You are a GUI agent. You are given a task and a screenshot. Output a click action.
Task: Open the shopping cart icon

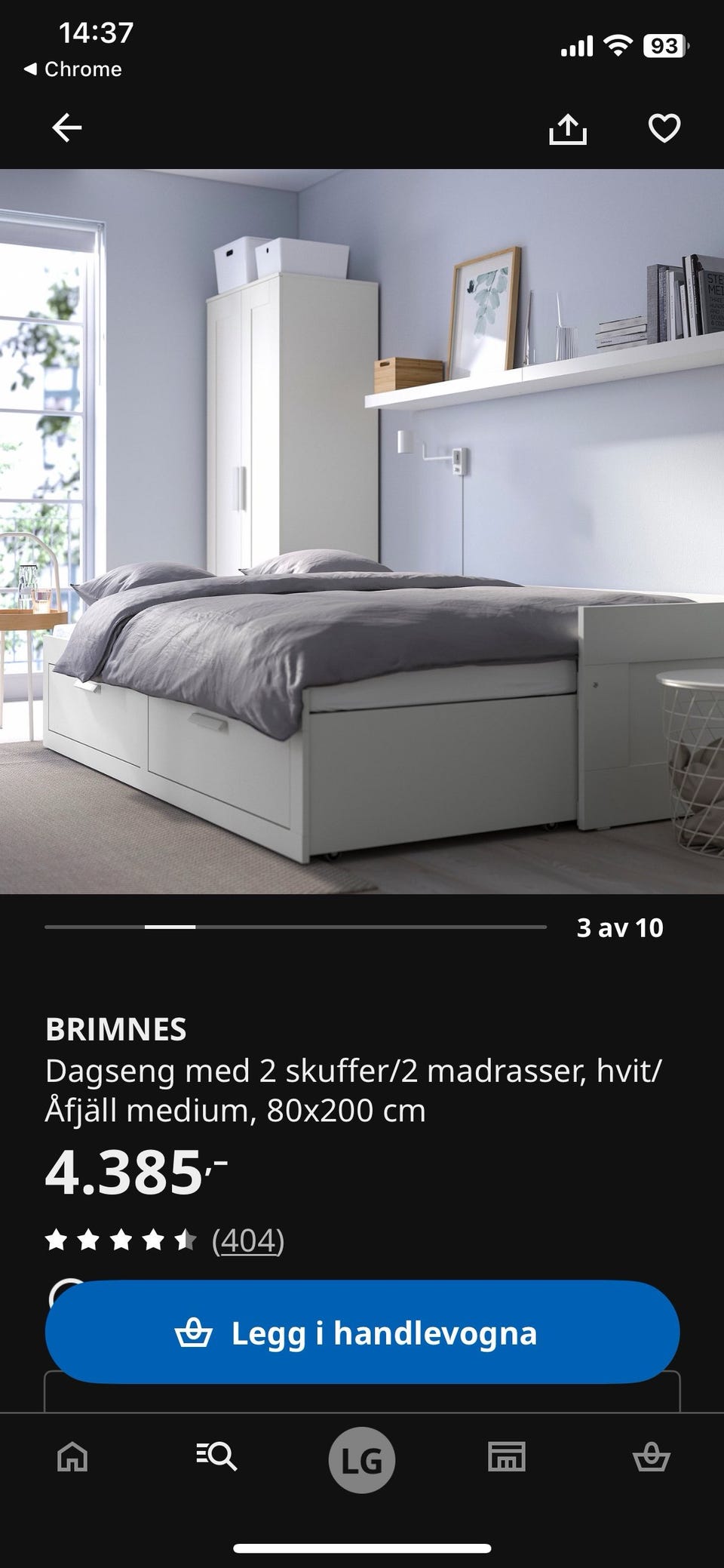pos(652,1458)
